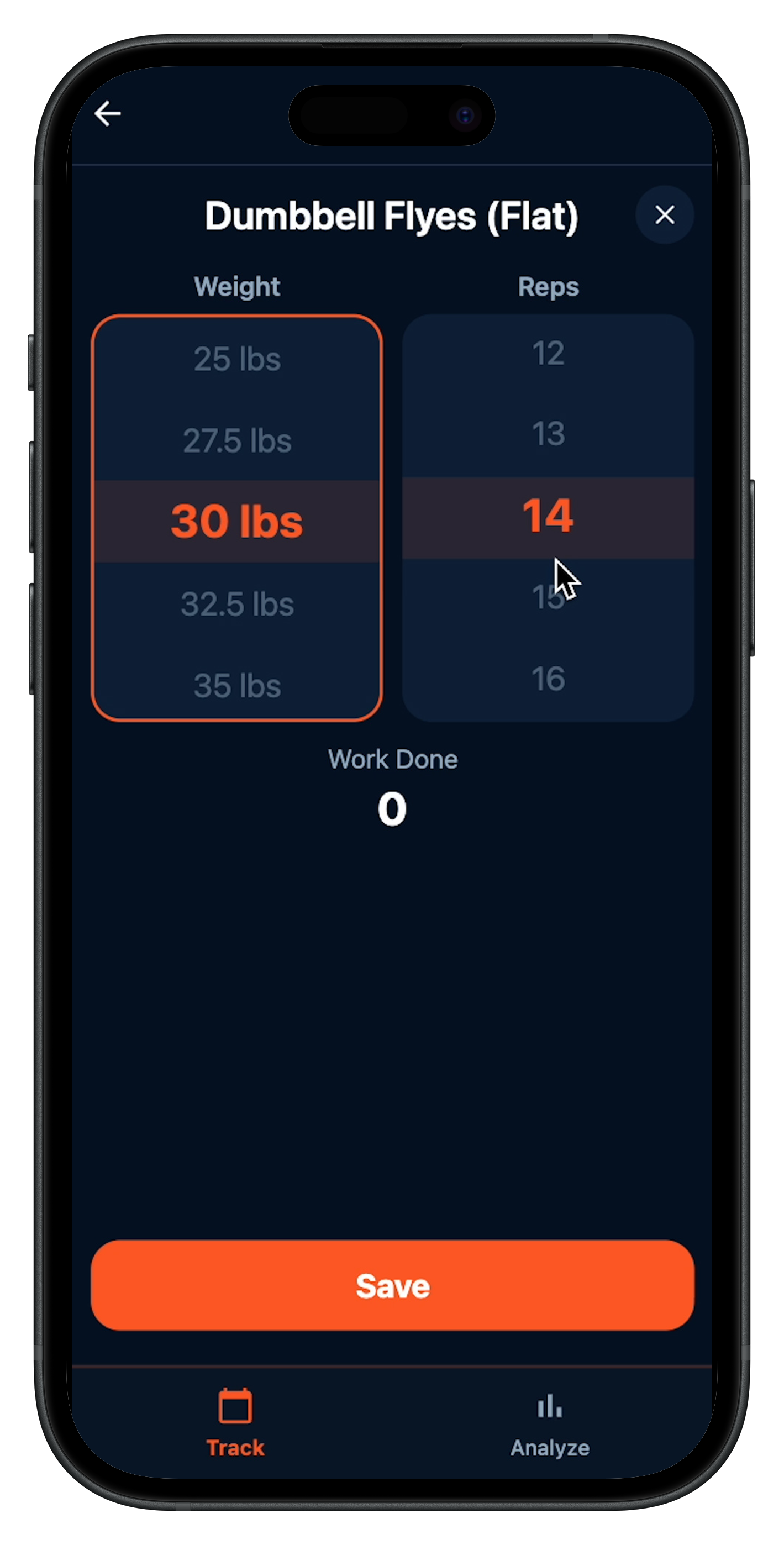784x1545 pixels.
Task: Go back with the arrow icon
Action: [x=108, y=113]
